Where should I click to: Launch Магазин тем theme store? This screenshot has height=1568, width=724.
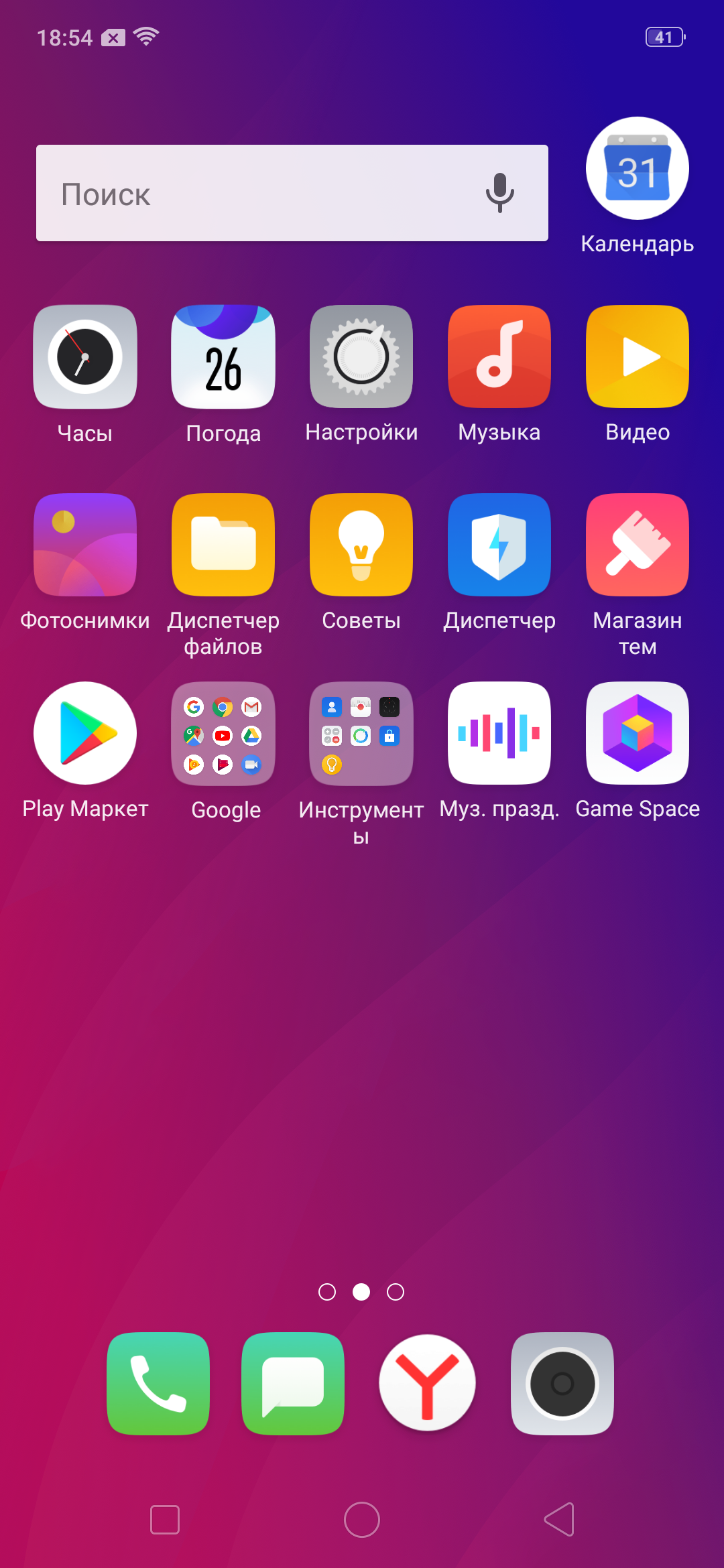click(637, 545)
